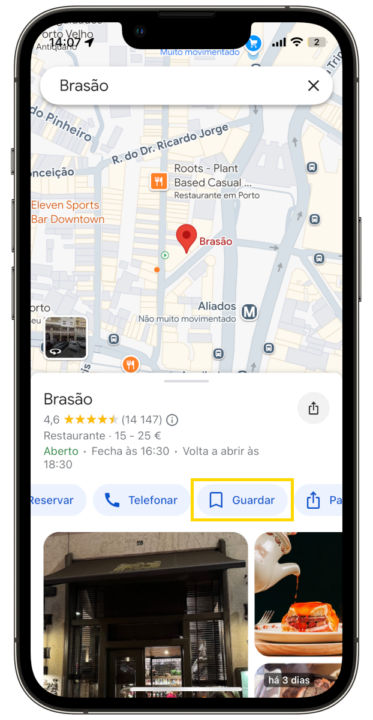The height and width of the screenshot is (720, 373).
Task: View the francesinha dish photo
Action: click(x=299, y=594)
